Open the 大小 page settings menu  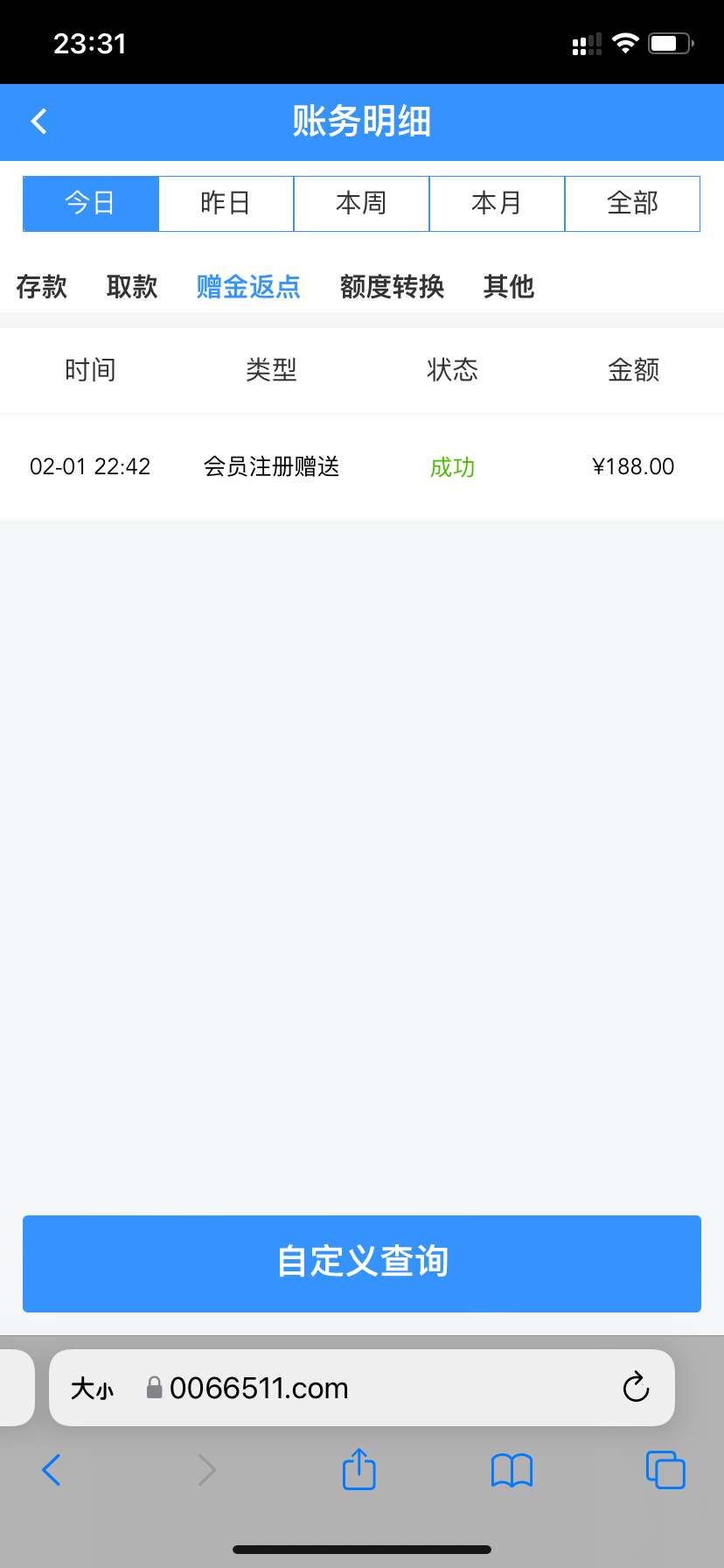point(93,1389)
